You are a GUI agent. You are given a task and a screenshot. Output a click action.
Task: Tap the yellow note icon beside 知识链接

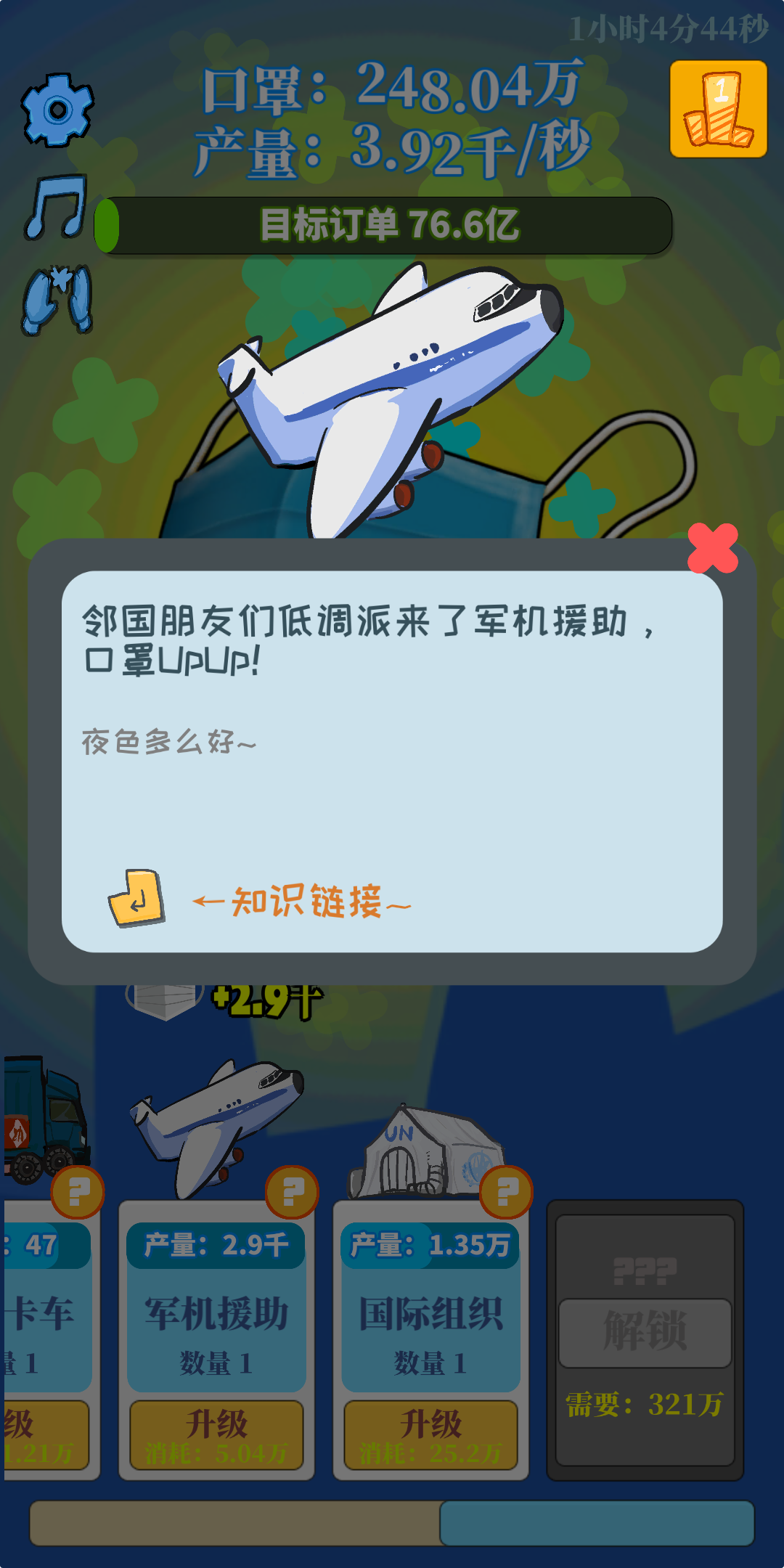[x=136, y=897]
